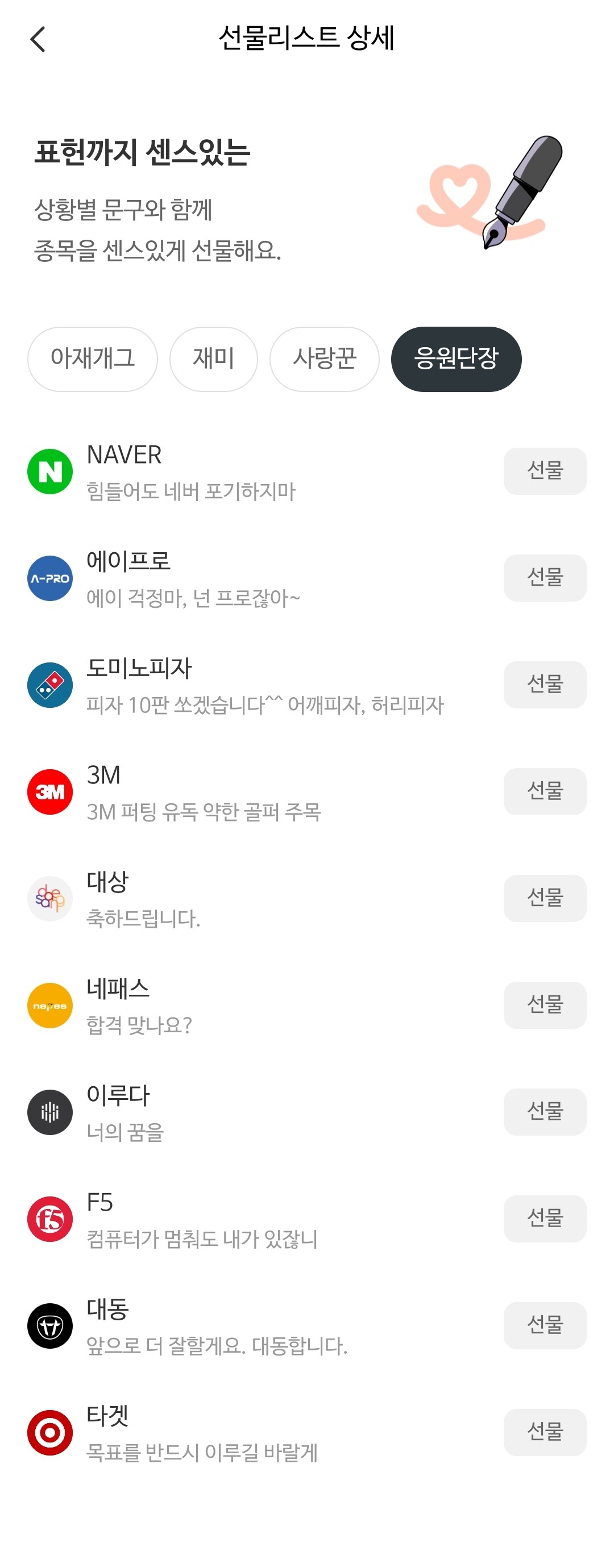The image size is (614, 1568).
Task: Tap 선물 beside F5
Action: click(x=545, y=1218)
